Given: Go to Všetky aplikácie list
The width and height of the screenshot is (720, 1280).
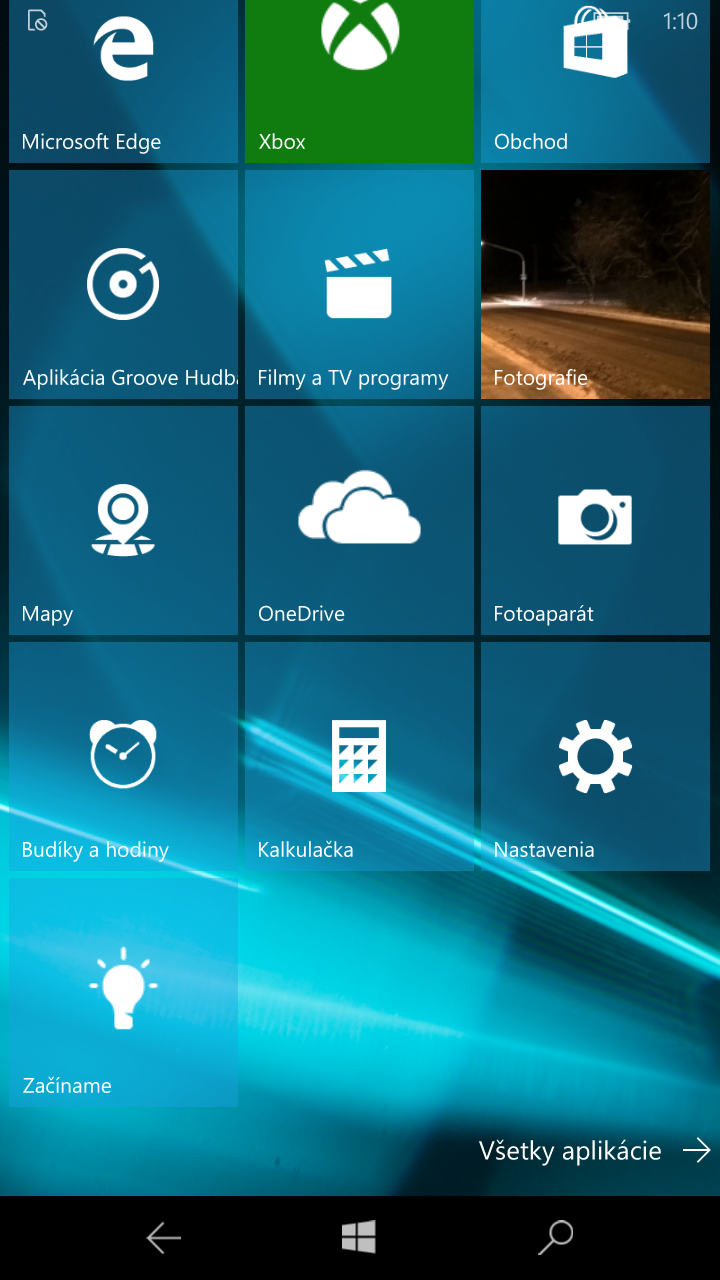Looking at the screenshot, I should pyautogui.click(x=595, y=1151).
